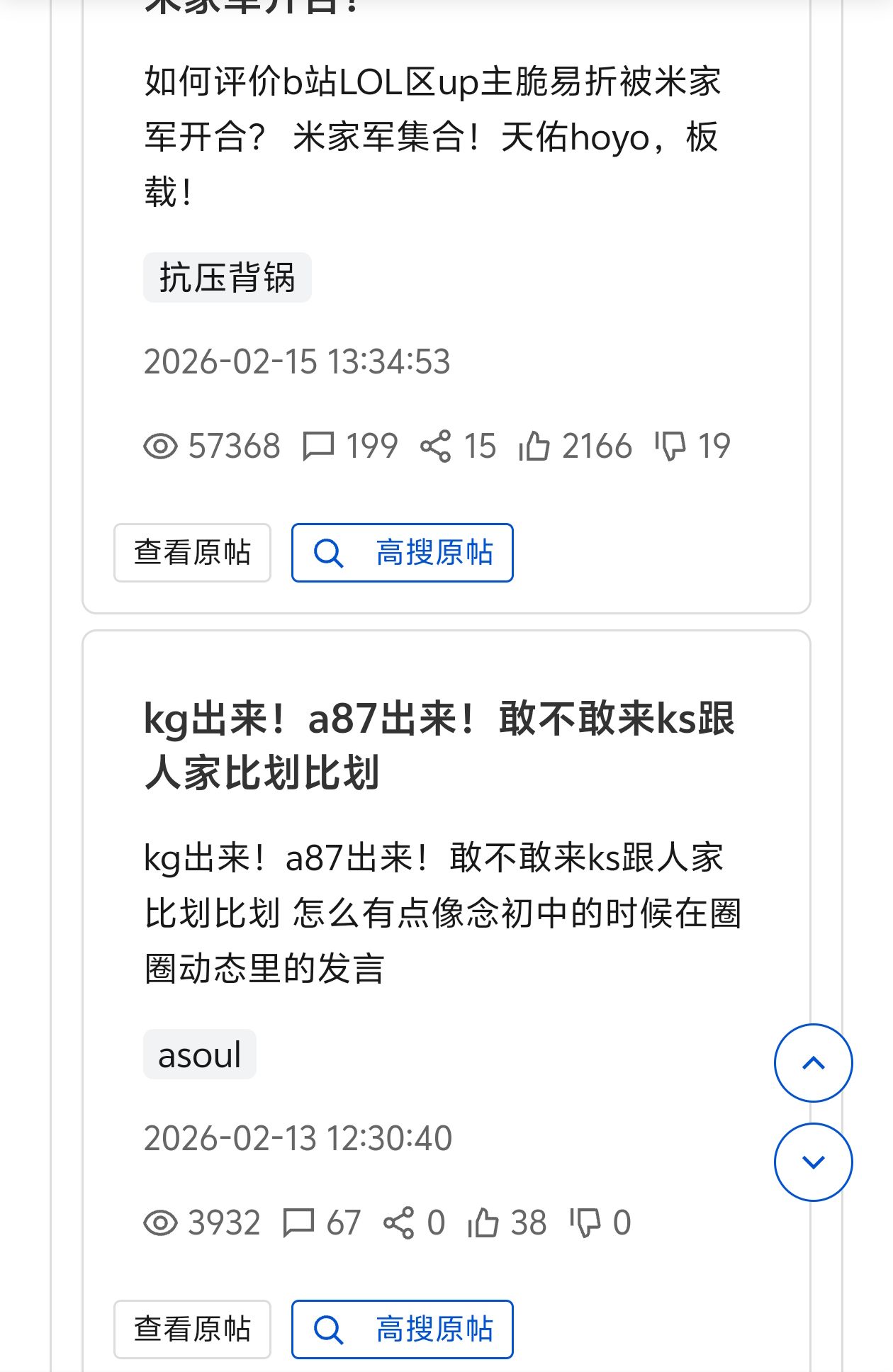Tap 高搜原帖 under the asoul post
Image resolution: width=893 pixels, height=1372 pixels.
coord(402,1329)
